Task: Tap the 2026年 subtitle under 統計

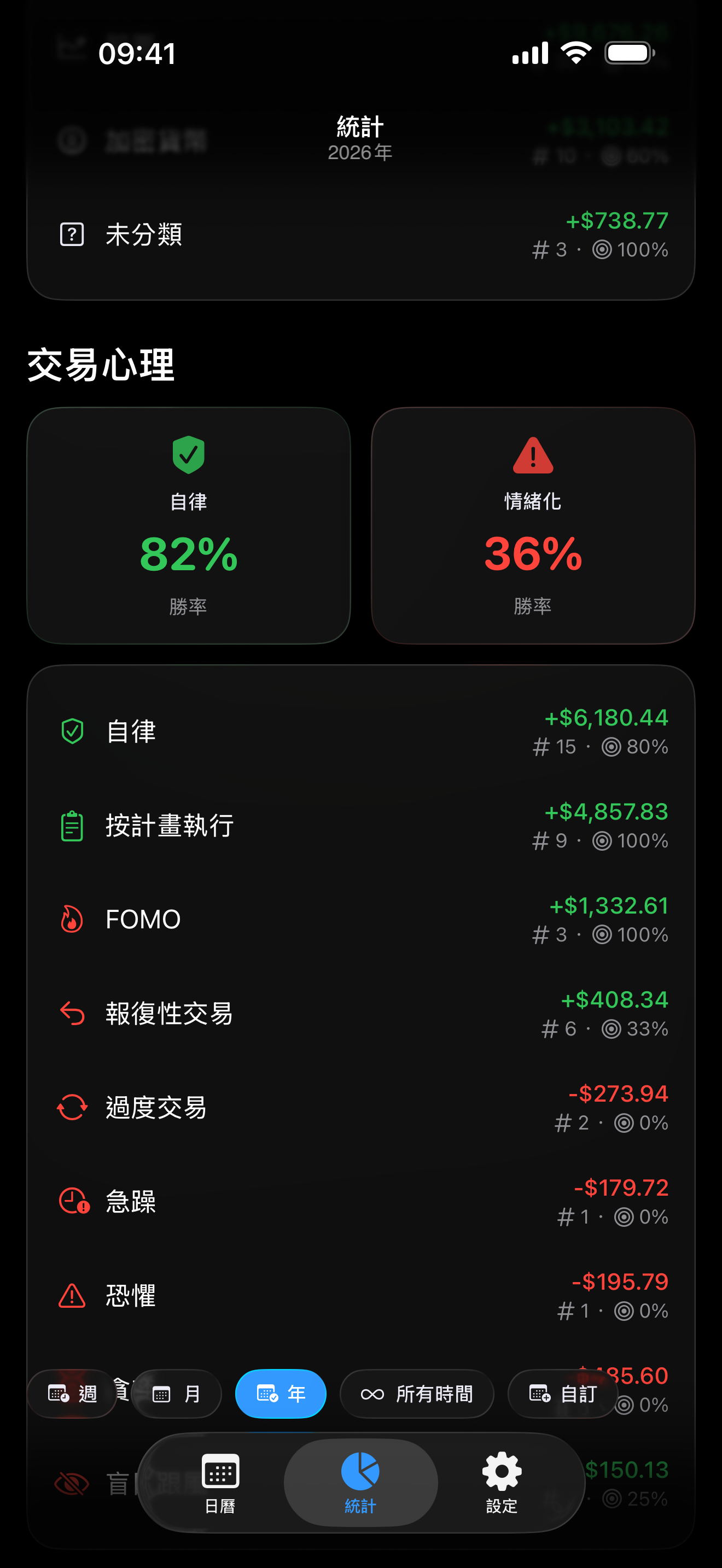Action: 360,153
